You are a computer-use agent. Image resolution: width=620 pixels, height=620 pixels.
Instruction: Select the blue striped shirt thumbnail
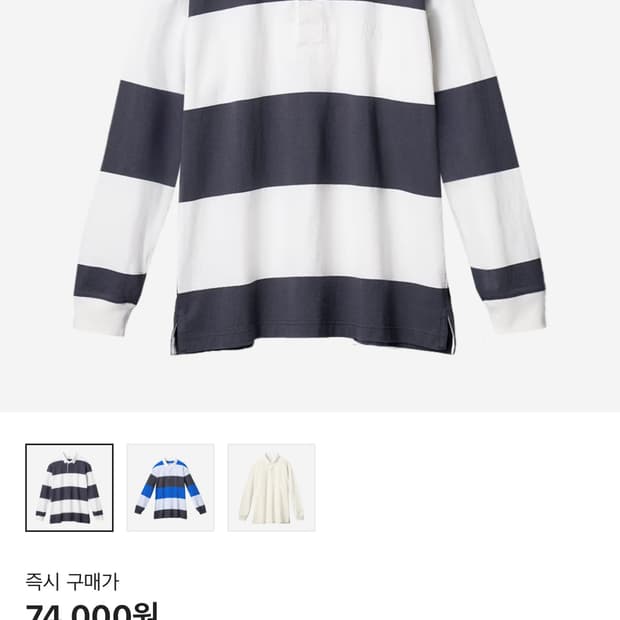pos(170,488)
